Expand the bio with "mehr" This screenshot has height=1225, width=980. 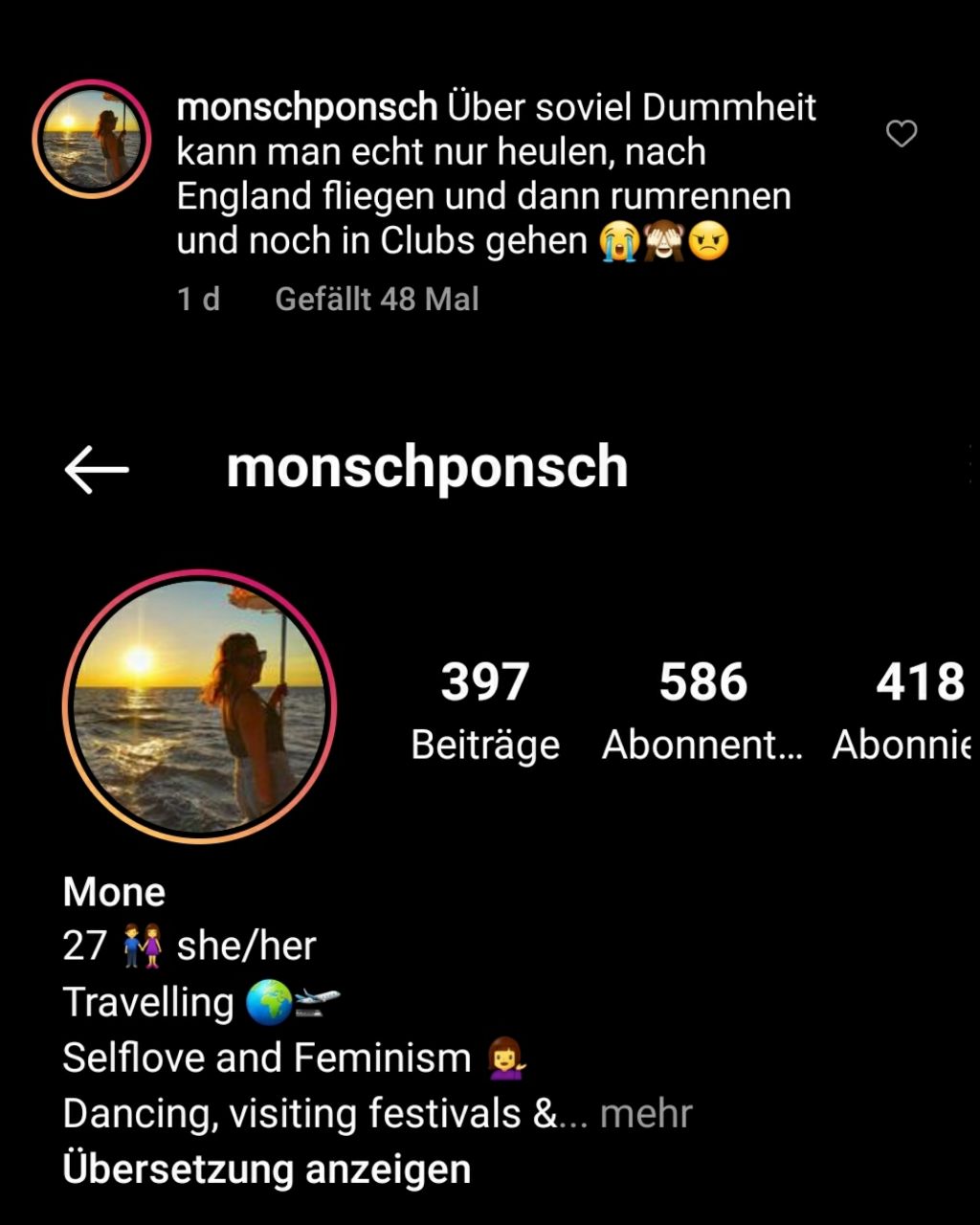(646, 1113)
